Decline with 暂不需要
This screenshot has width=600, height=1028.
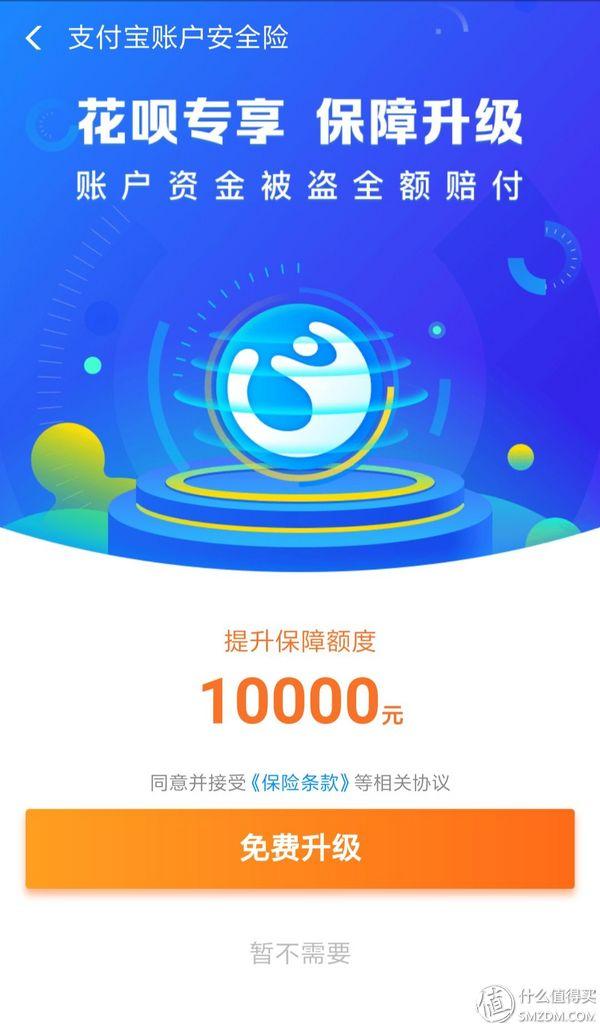300,953
